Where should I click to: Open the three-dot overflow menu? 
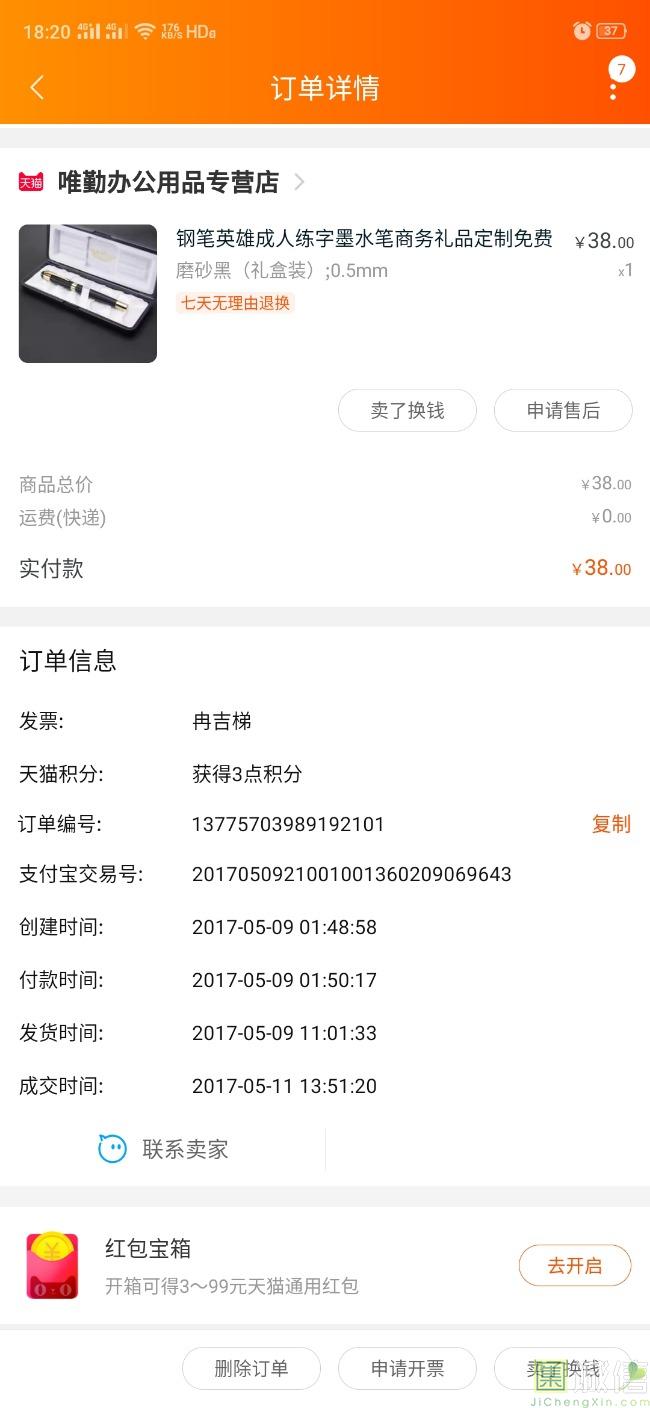(613, 87)
